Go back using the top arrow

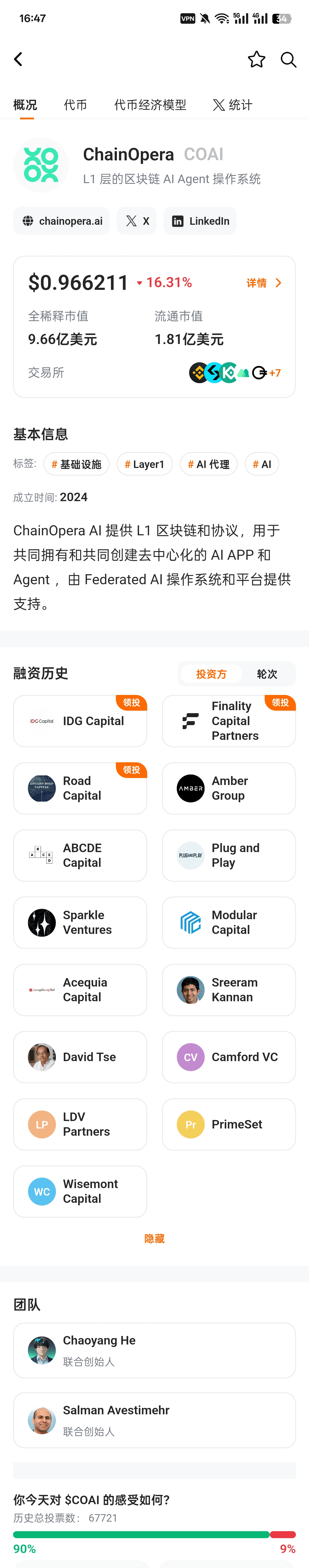(x=18, y=59)
